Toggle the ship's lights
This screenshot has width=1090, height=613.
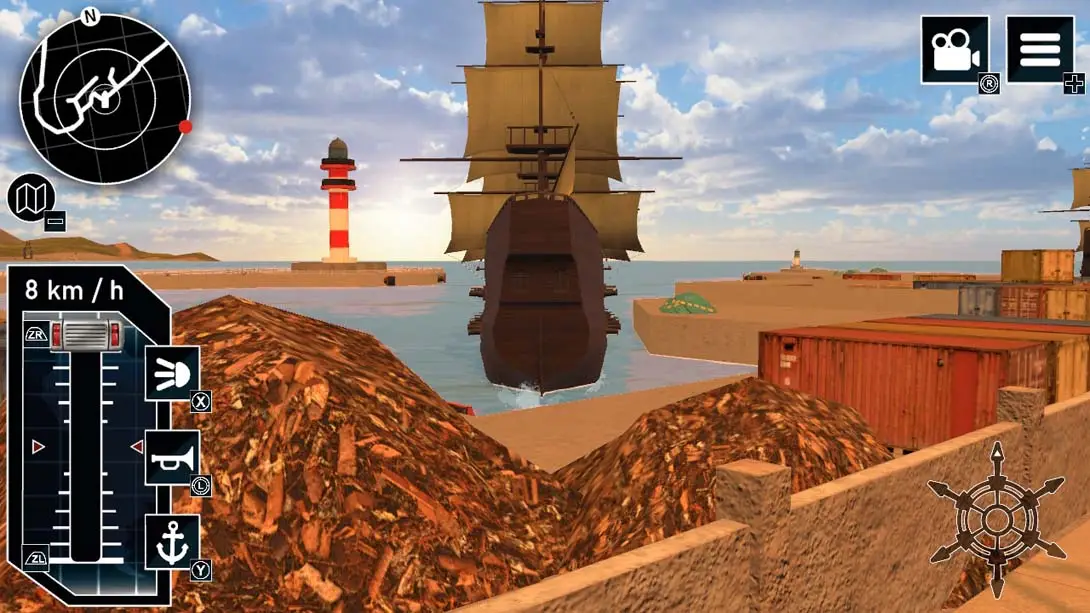[x=172, y=373]
